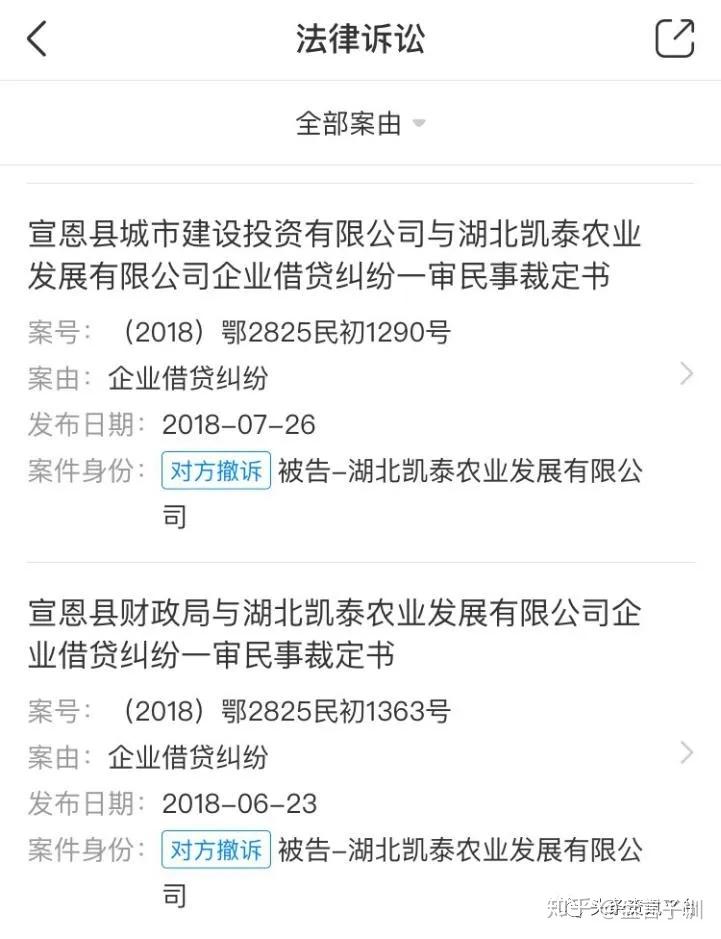
Task: Select the 法律诉讼 title tab
Action: pos(362,38)
